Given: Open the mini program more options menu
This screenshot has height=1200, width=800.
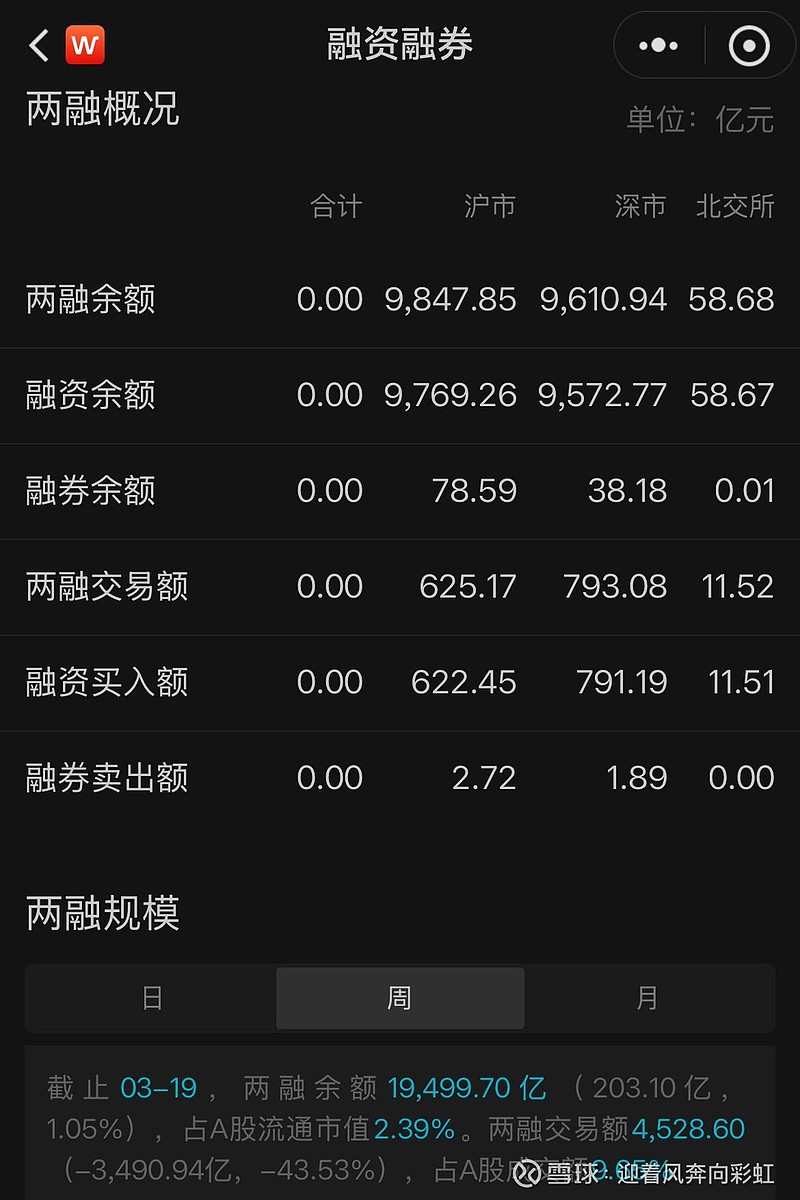Looking at the screenshot, I should [x=657, y=44].
